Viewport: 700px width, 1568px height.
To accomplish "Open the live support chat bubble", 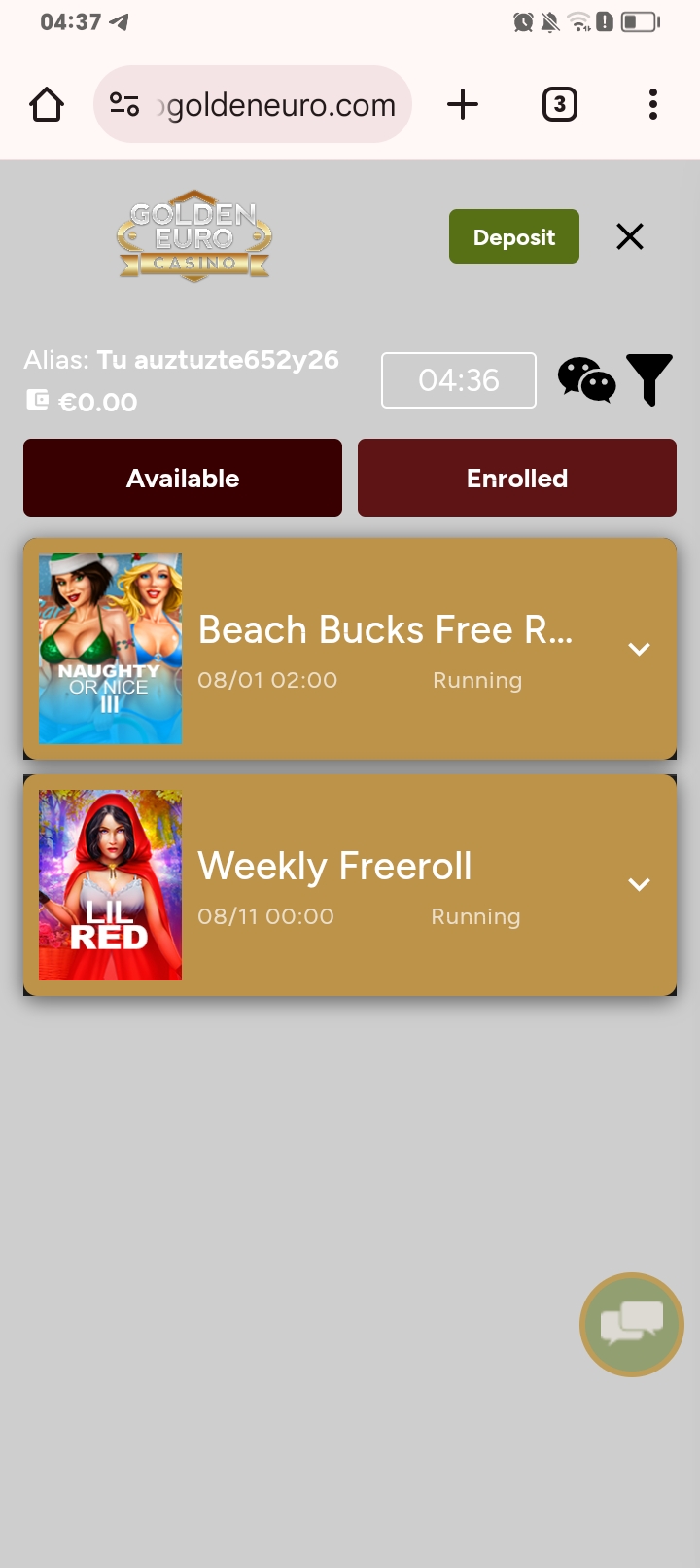I will [x=632, y=1324].
